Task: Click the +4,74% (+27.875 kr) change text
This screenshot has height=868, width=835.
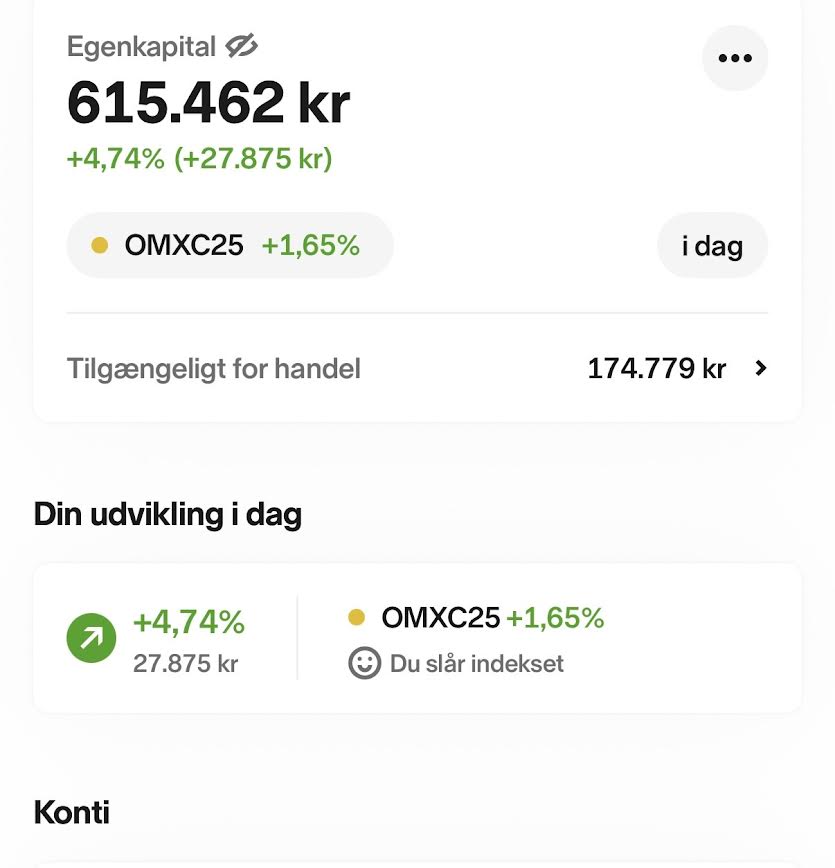Action: pos(199,158)
